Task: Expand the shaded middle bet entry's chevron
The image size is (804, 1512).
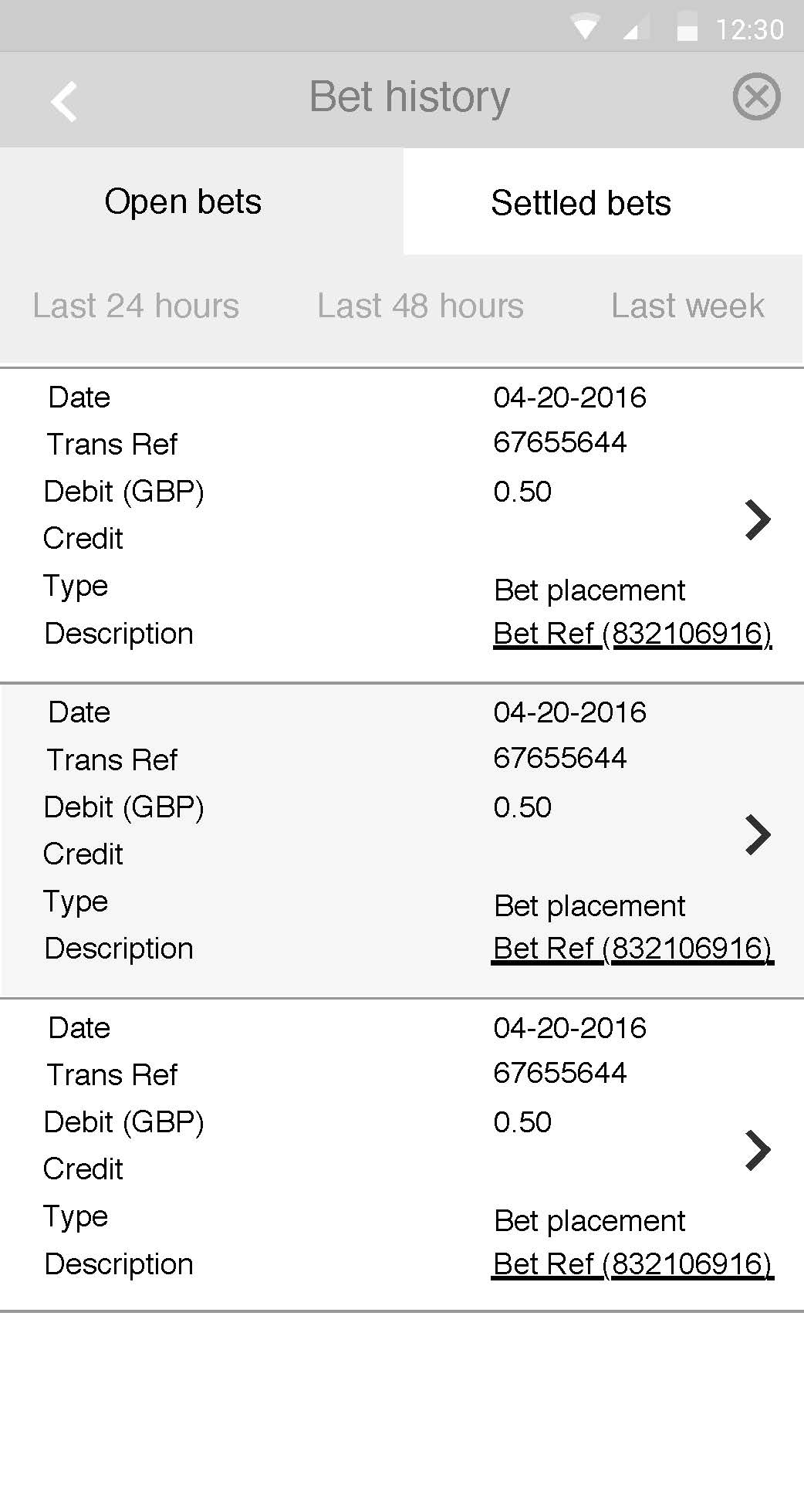Action: (758, 835)
